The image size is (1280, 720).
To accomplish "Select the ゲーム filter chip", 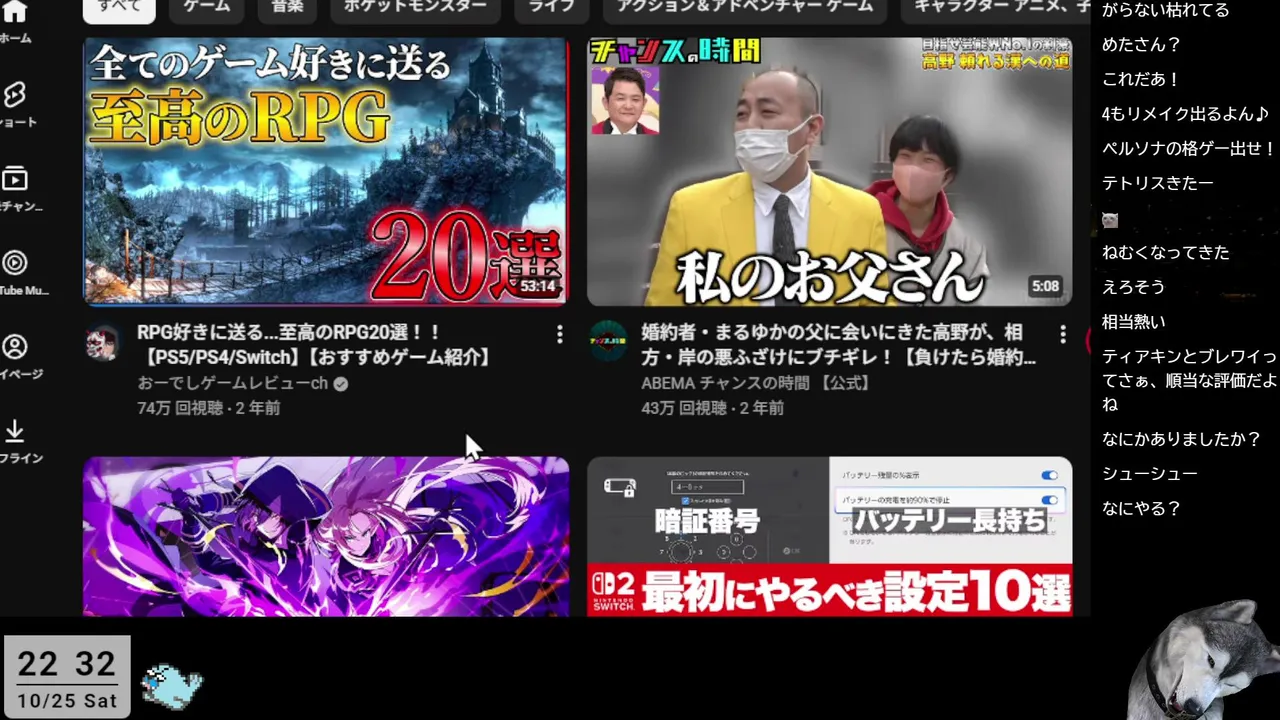I will tap(207, 6).
